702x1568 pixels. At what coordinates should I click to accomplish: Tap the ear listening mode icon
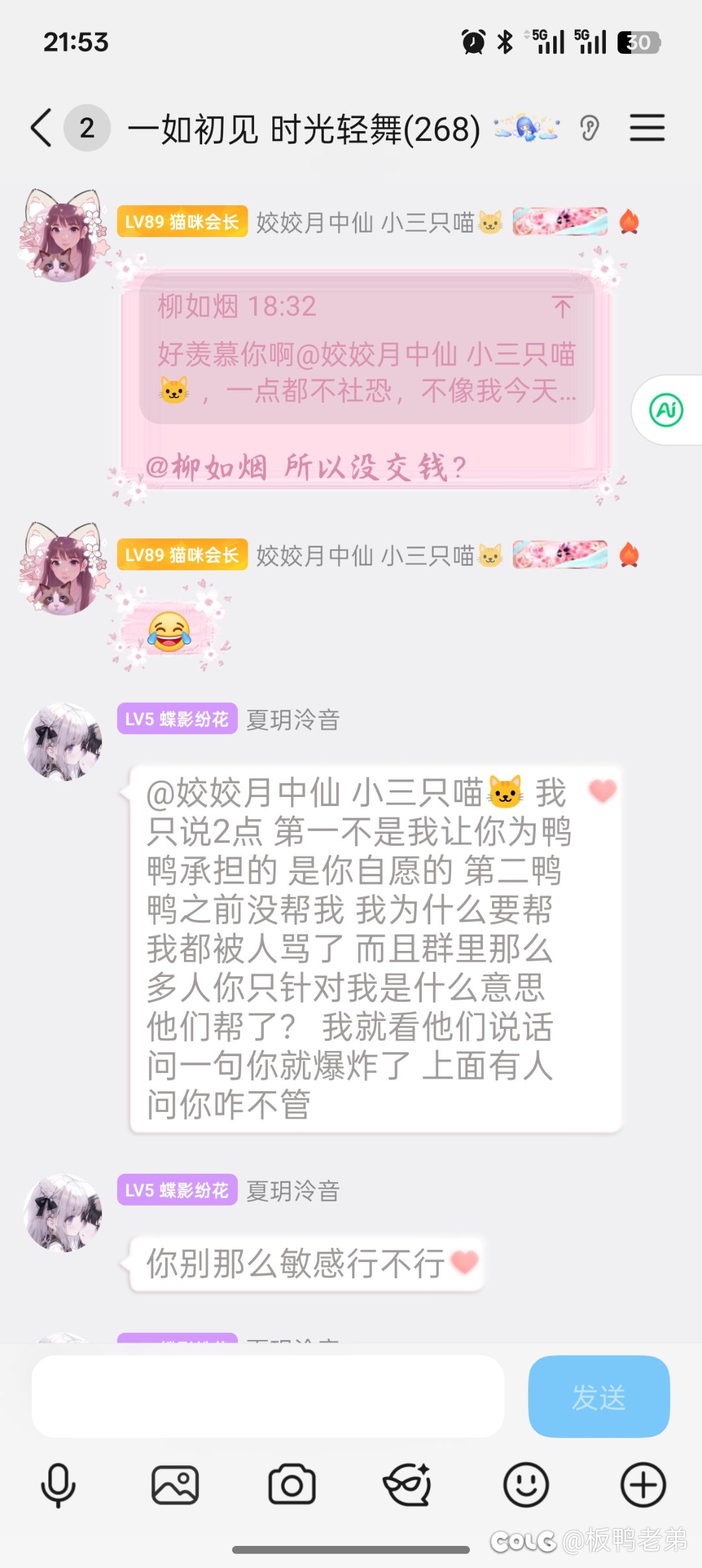(x=590, y=128)
